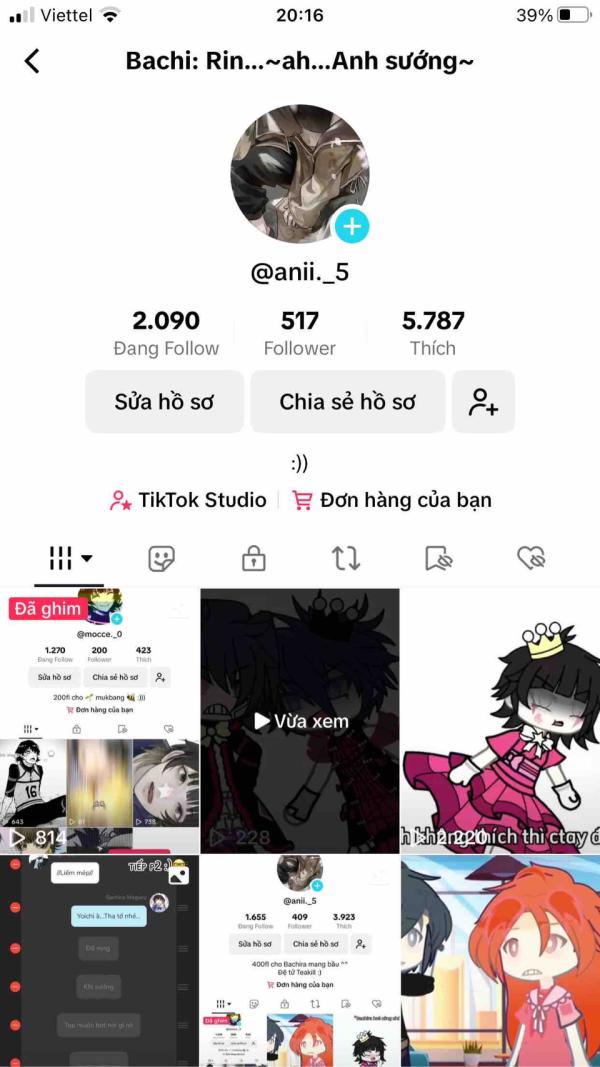Open the reposts tab
This screenshot has width=600, height=1067.
tap(346, 558)
